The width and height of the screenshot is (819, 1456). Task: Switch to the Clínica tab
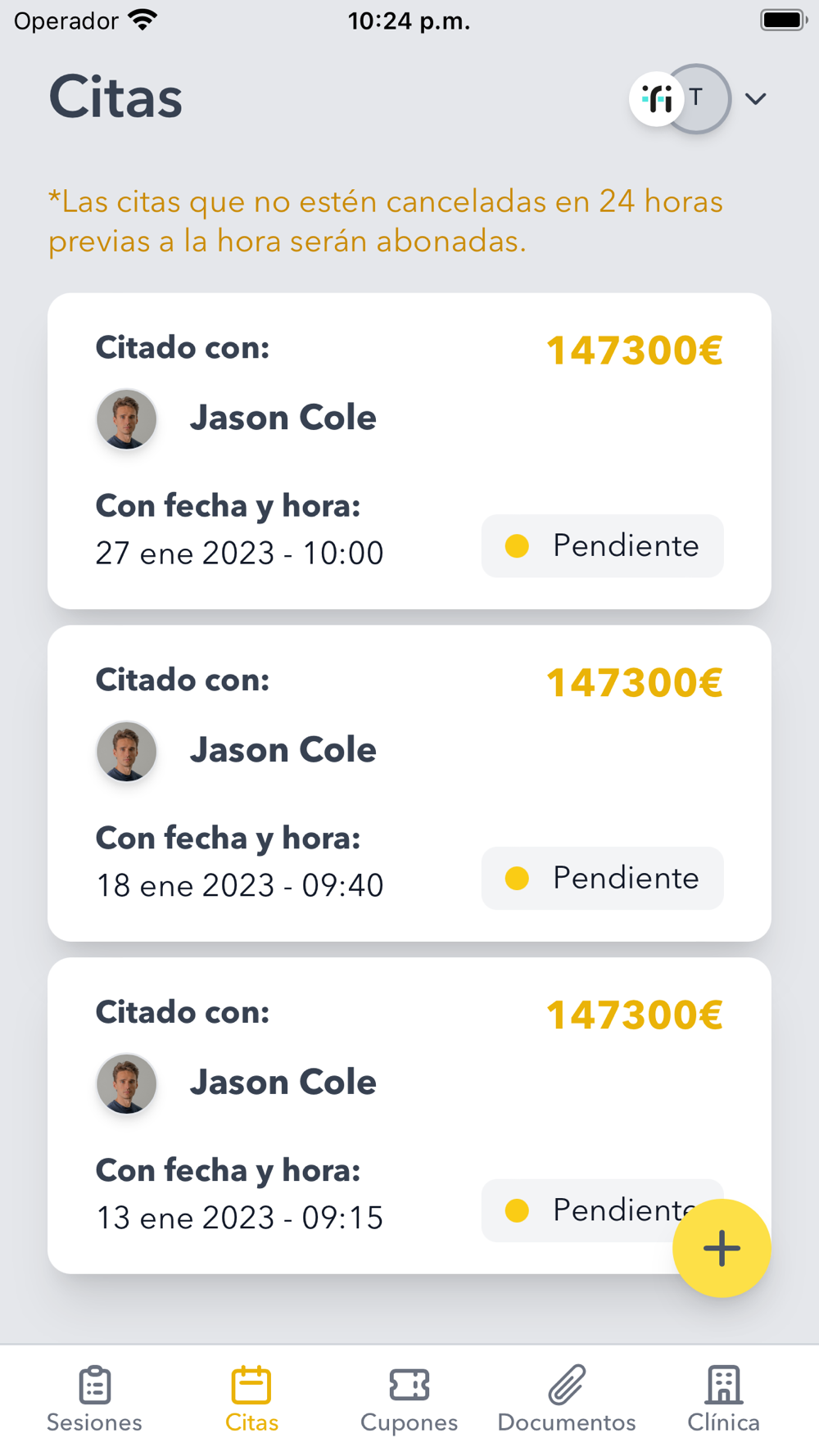coord(723,1399)
